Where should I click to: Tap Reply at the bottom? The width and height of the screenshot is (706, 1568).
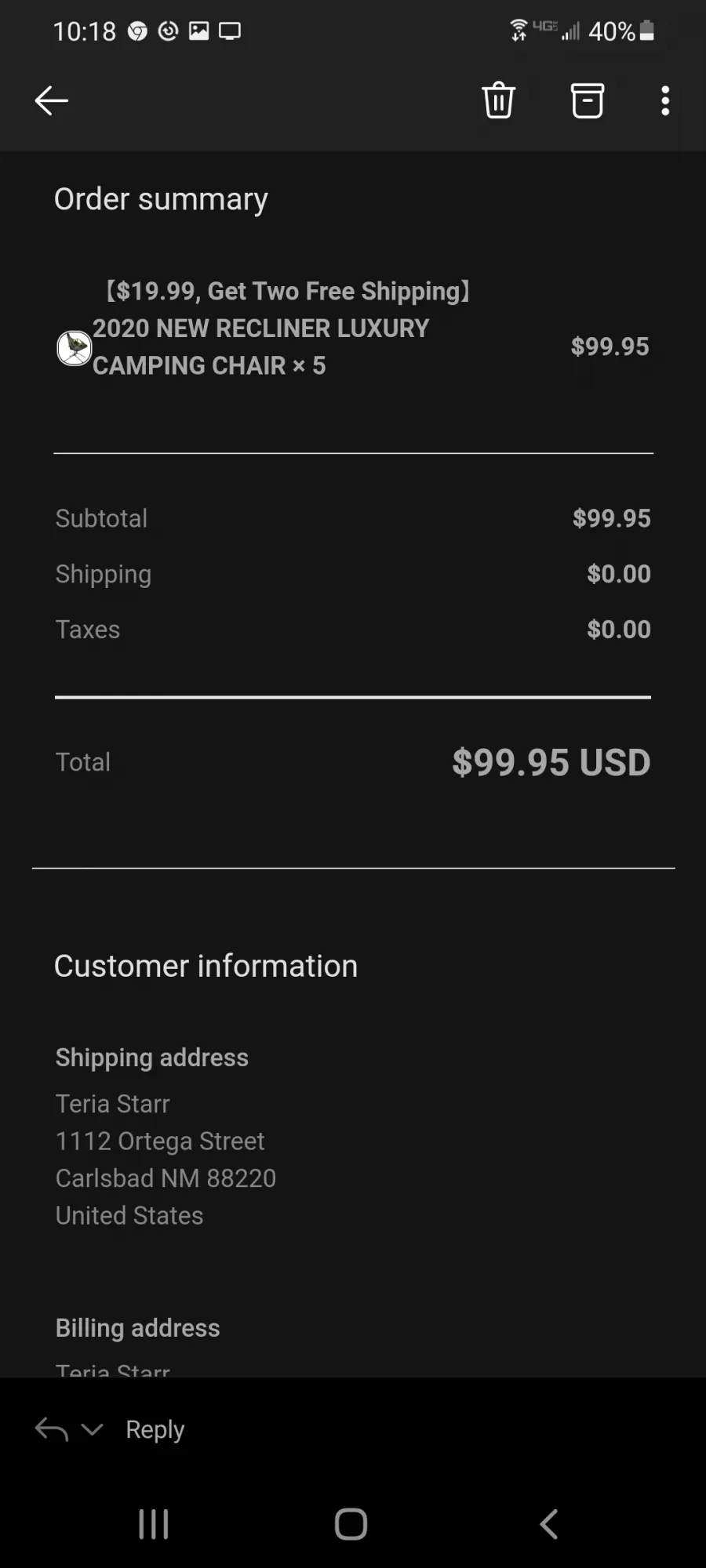point(155,1429)
